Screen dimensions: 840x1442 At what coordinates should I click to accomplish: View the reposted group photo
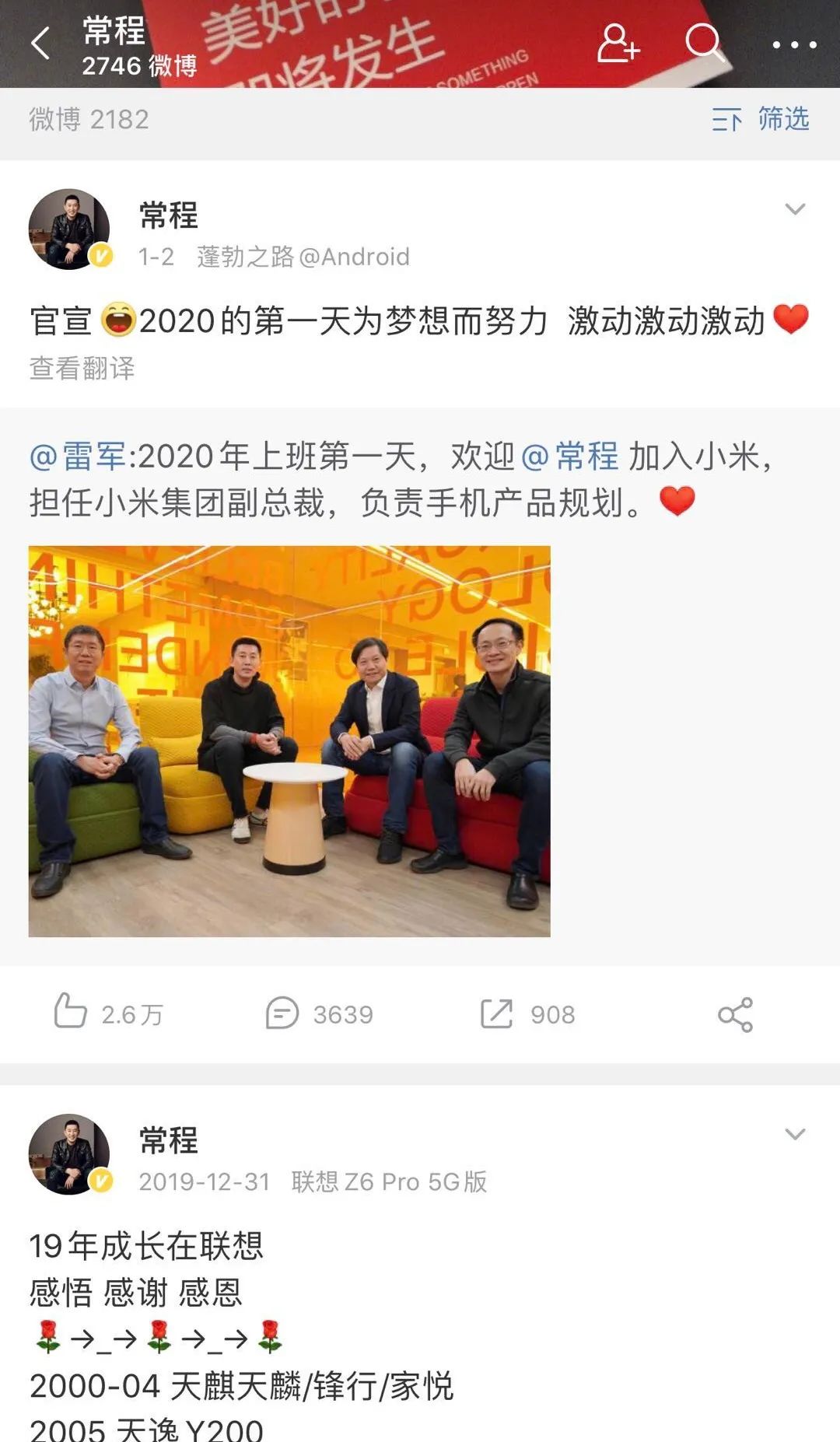pos(289,740)
